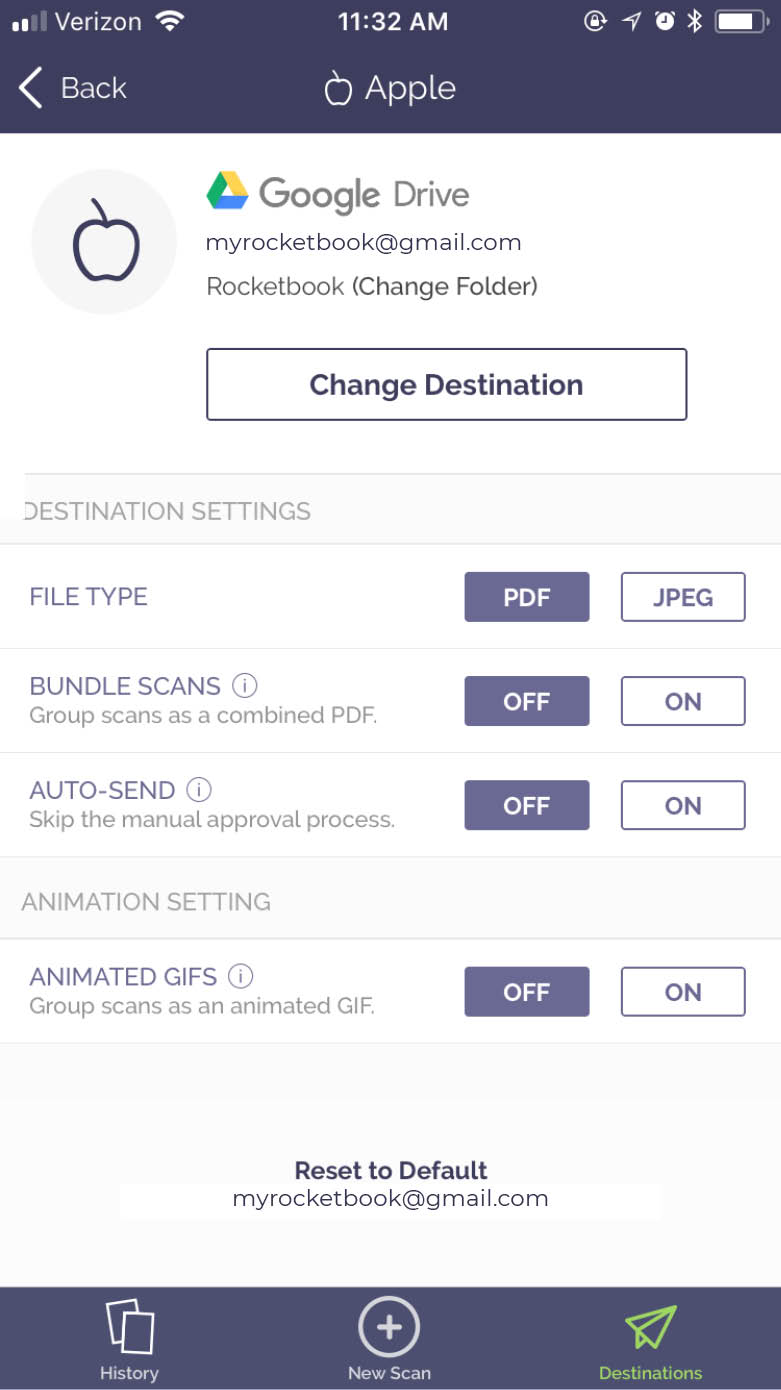Start a New Scan
781x1390 pixels.
tap(389, 1340)
